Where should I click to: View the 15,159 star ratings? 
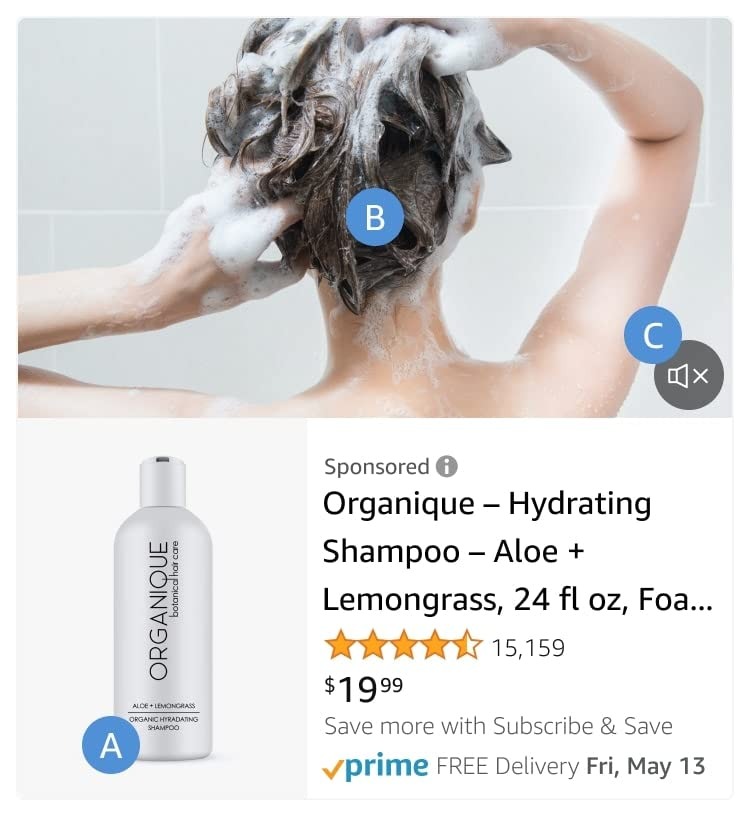[444, 648]
